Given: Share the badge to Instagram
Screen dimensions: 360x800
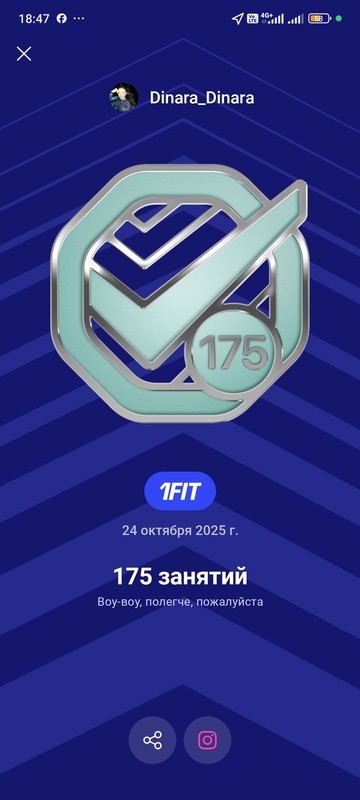Looking at the screenshot, I should (x=208, y=740).
